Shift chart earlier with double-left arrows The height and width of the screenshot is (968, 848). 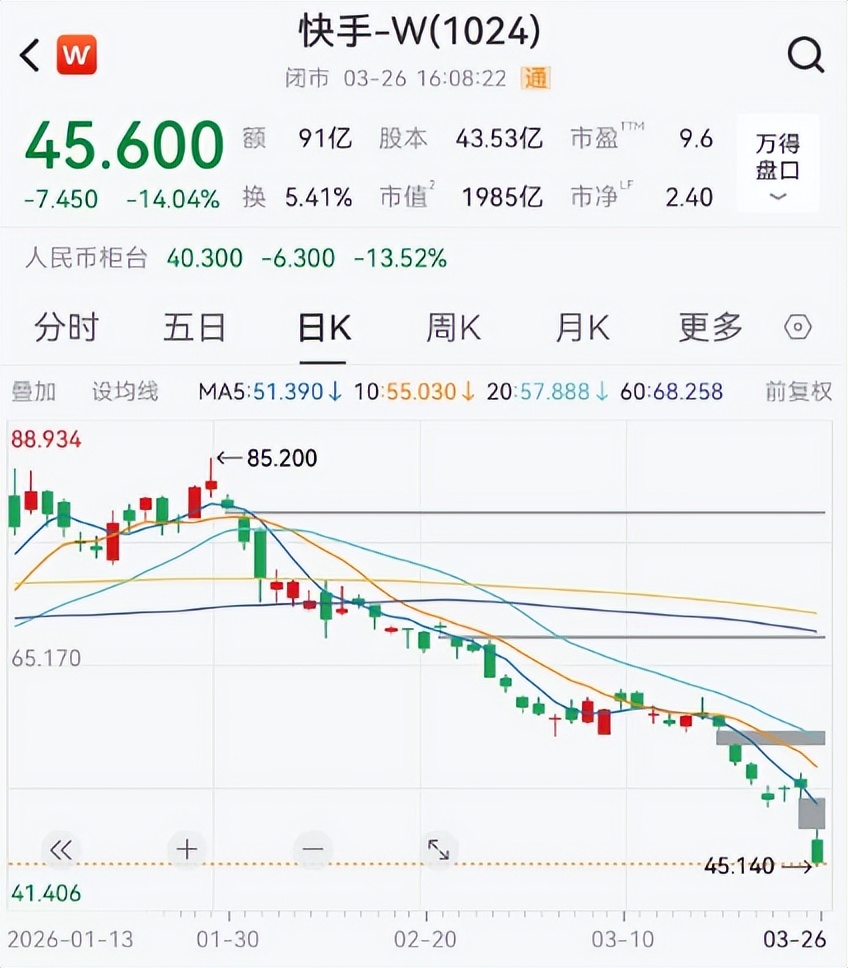coord(61,850)
